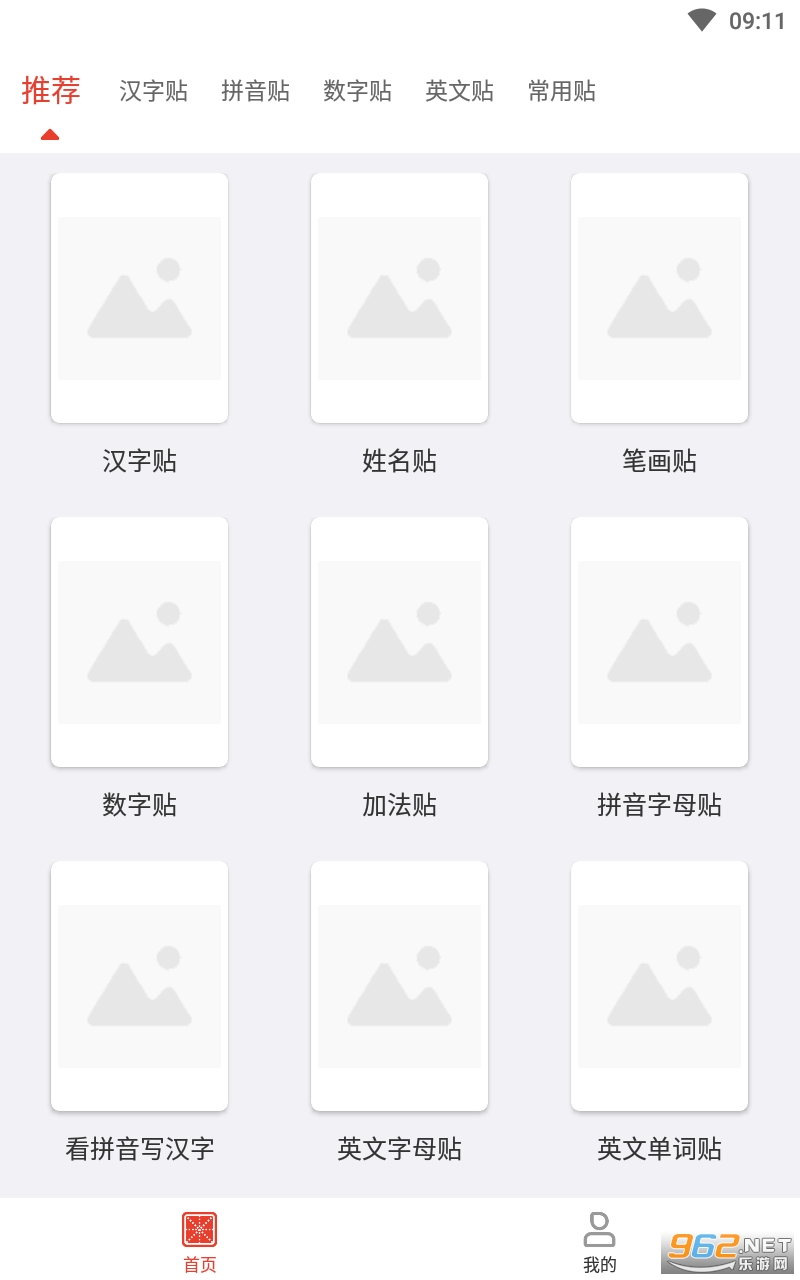The width and height of the screenshot is (800, 1280).
Task: Open the 英文贴 top tab
Action: [x=459, y=91]
